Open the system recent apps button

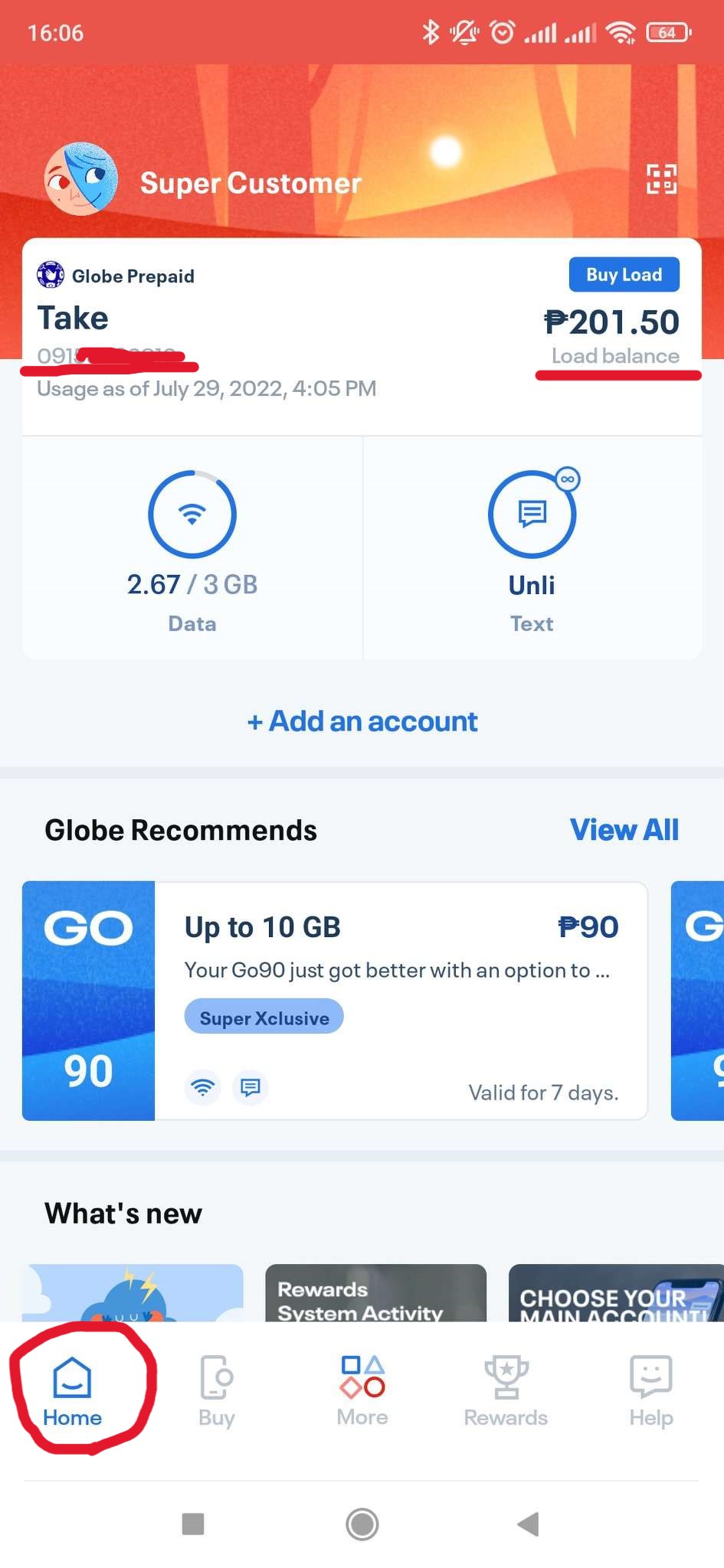pos(193,1524)
